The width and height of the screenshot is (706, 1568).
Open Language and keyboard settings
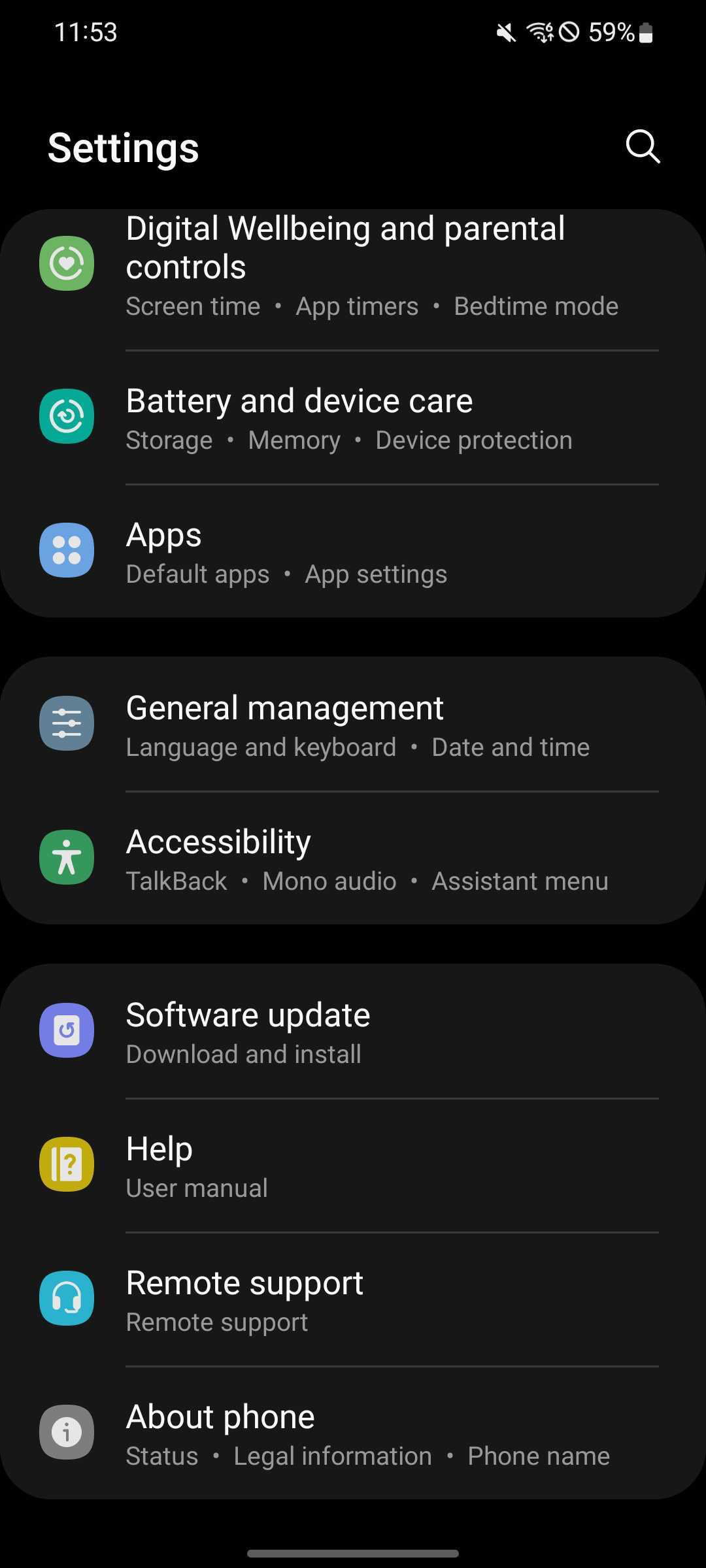click(x=261, y=746)
